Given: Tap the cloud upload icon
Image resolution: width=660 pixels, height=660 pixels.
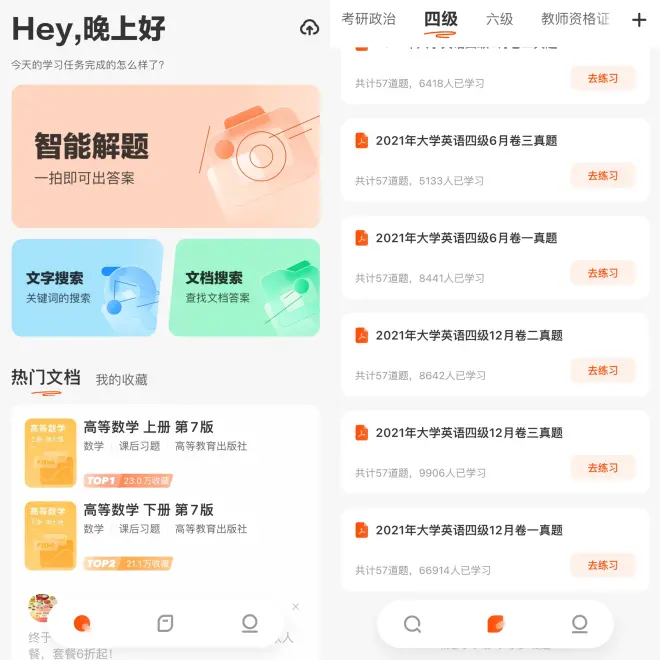Looking at the screenshot, I should (x=309, y=28).
